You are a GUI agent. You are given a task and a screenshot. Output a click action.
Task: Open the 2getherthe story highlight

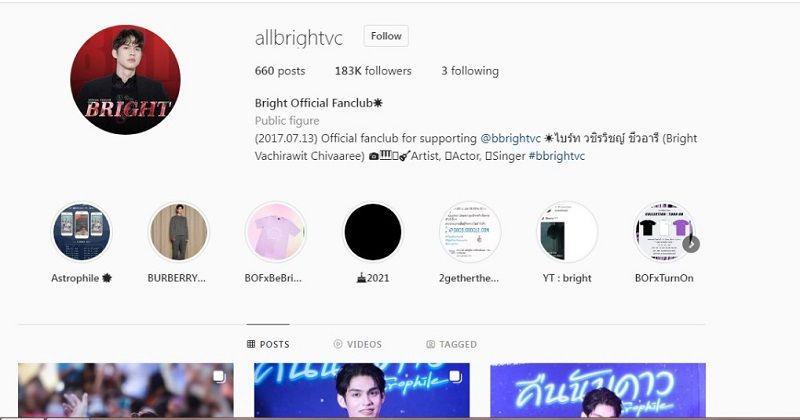click(470, 232)
